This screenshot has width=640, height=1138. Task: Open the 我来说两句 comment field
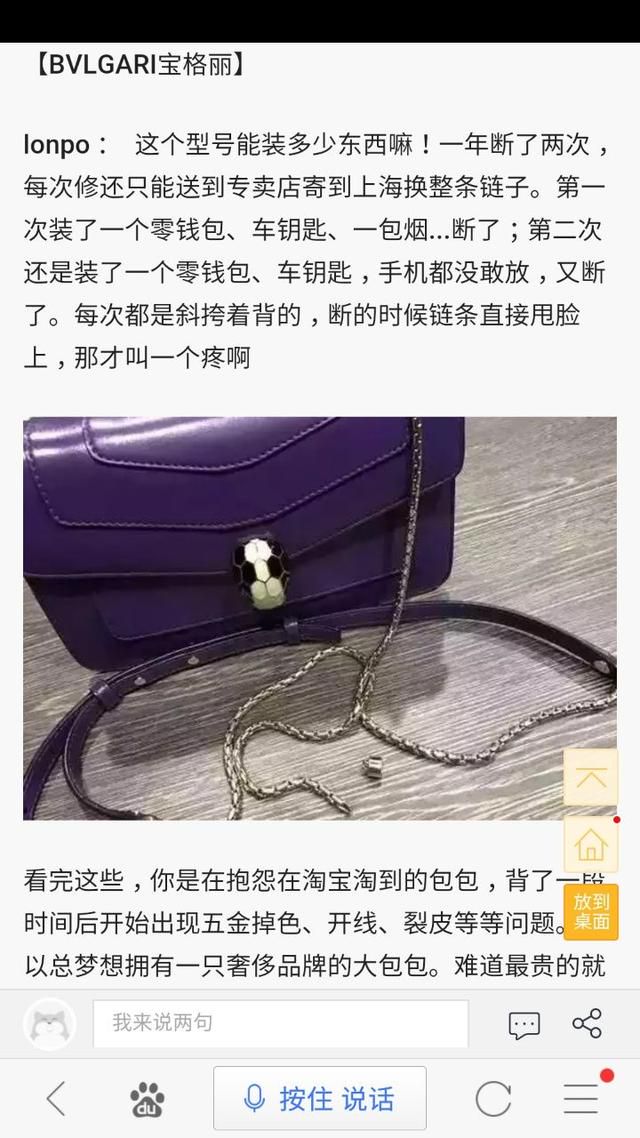pyautogui.click(x=280, y=1023)
